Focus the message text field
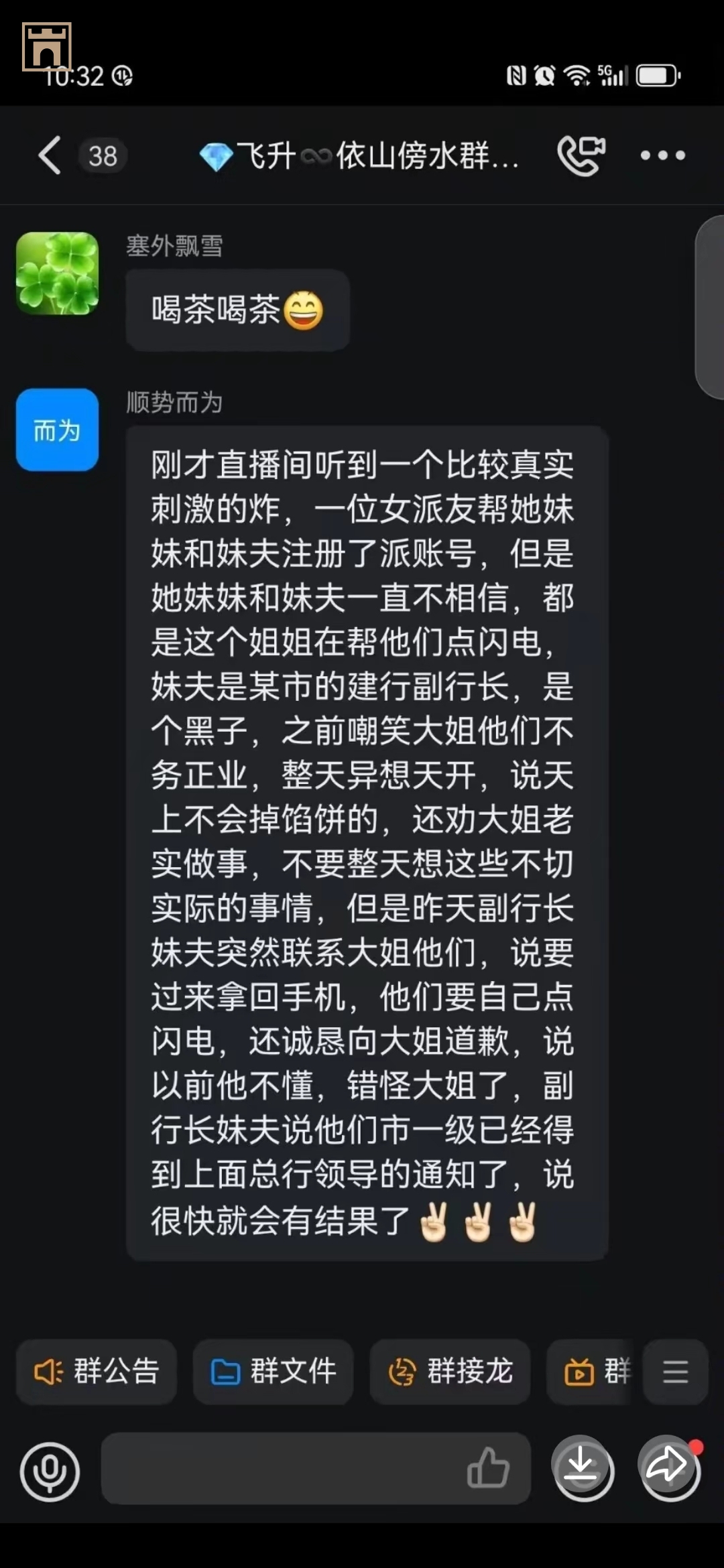 point(282,1468)
